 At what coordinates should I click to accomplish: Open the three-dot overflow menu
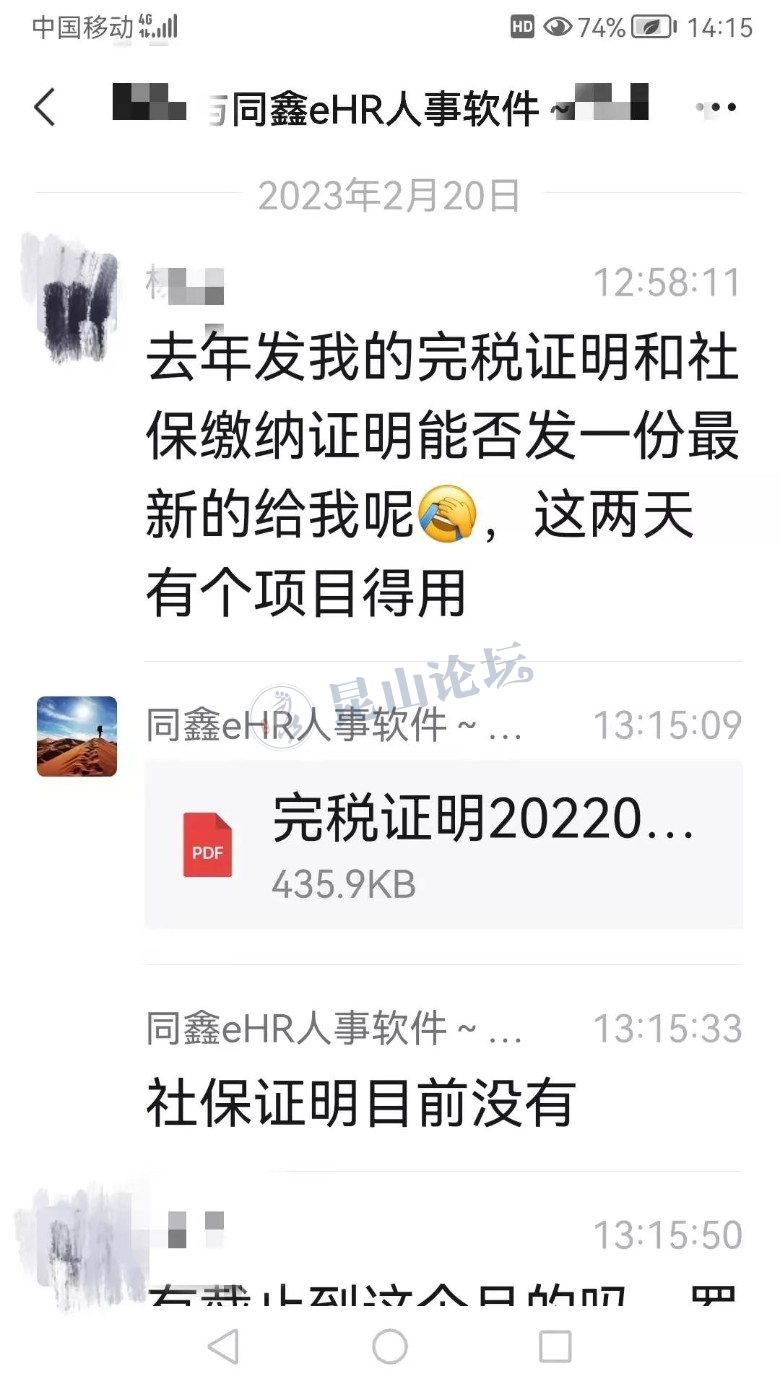717,107
